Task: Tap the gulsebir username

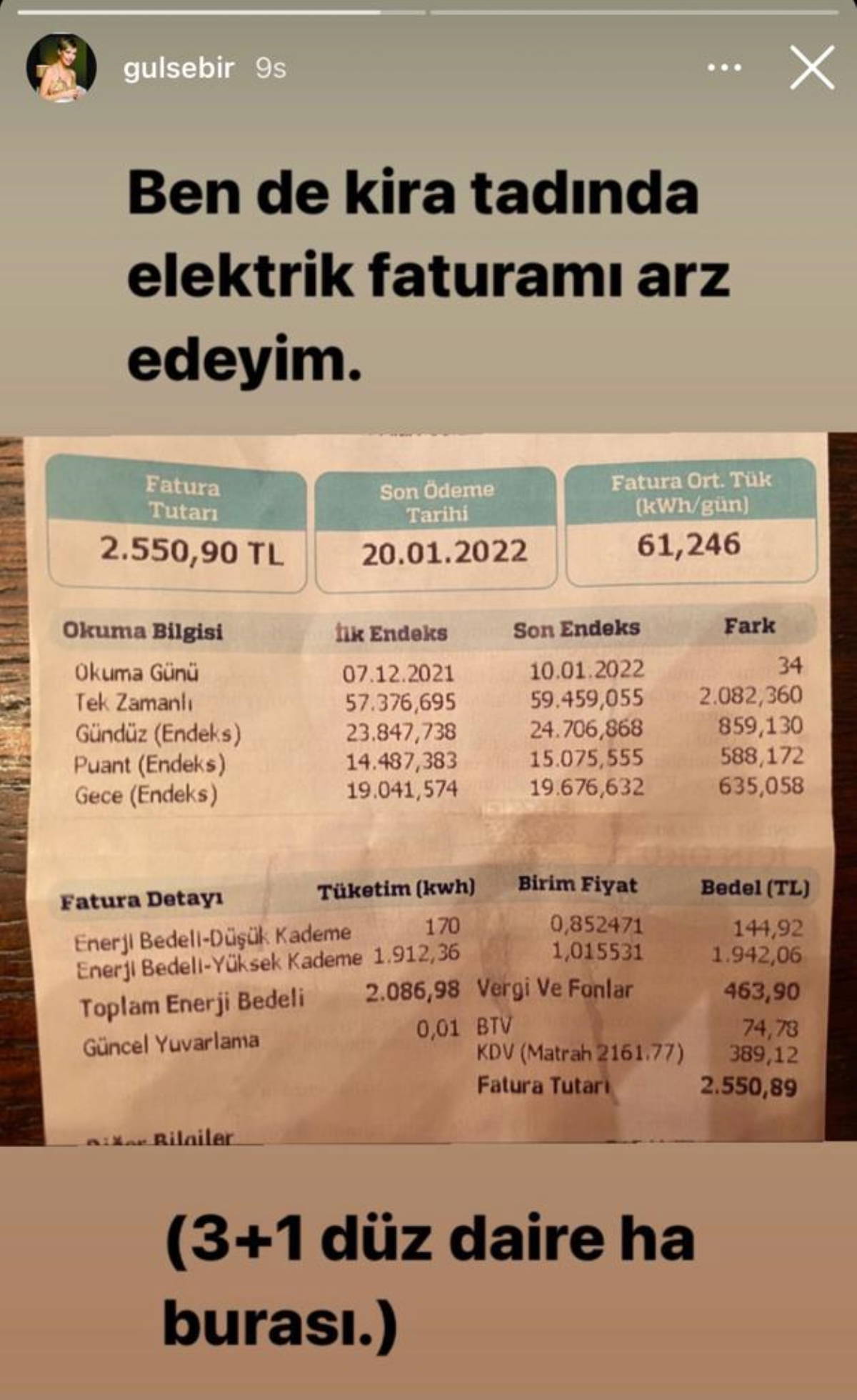Action: click(179, 68)
